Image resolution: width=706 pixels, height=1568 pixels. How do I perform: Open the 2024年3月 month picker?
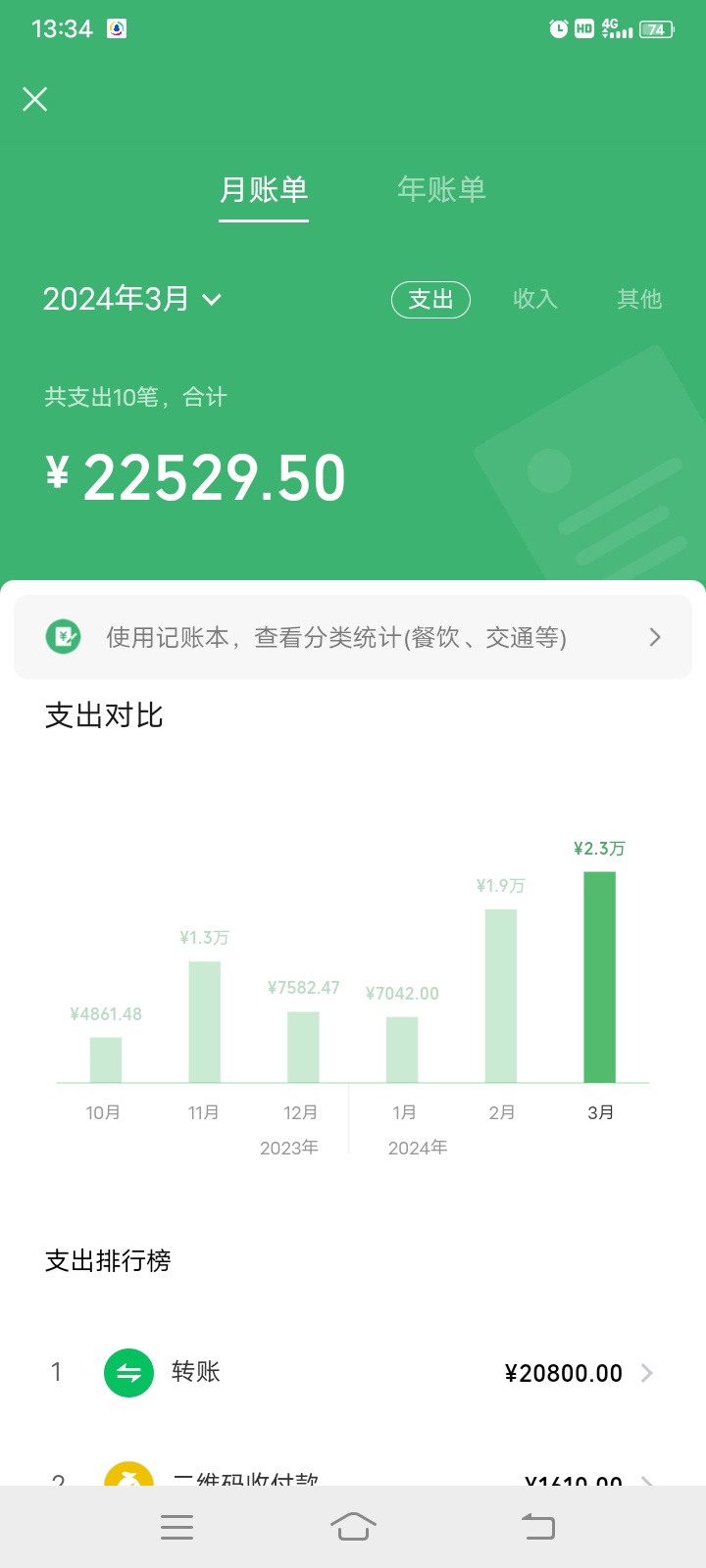(132, 299)
